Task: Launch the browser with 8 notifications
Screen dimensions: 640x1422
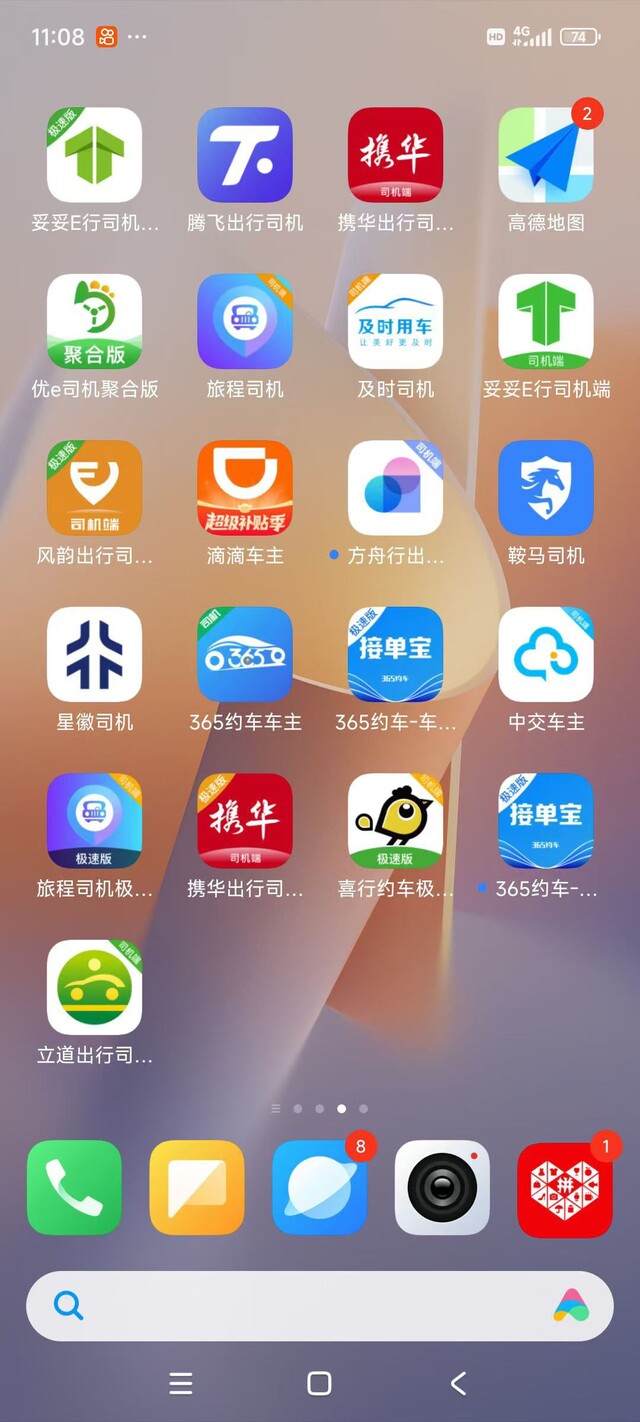Action: (x=320, y=1188)
